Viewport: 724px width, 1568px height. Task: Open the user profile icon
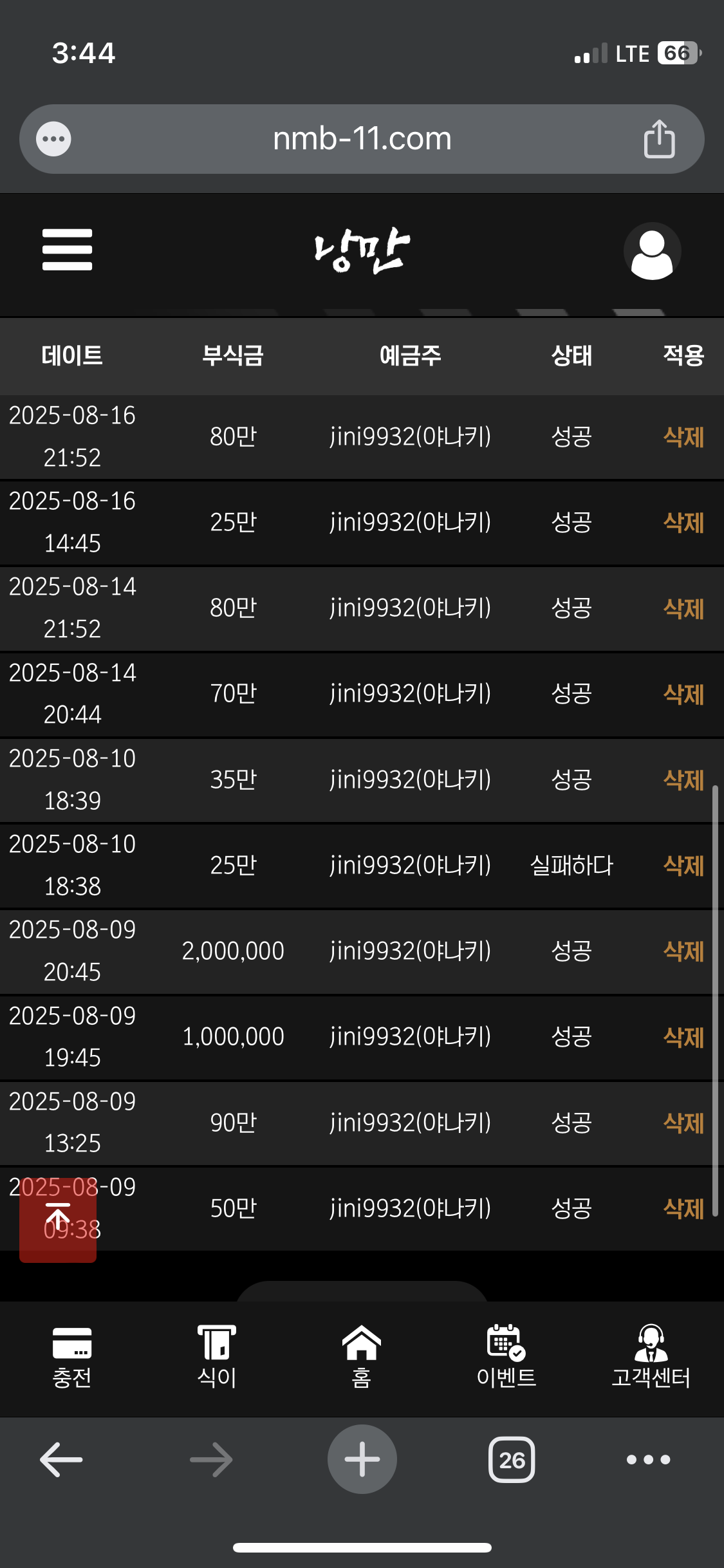point(652,251)
